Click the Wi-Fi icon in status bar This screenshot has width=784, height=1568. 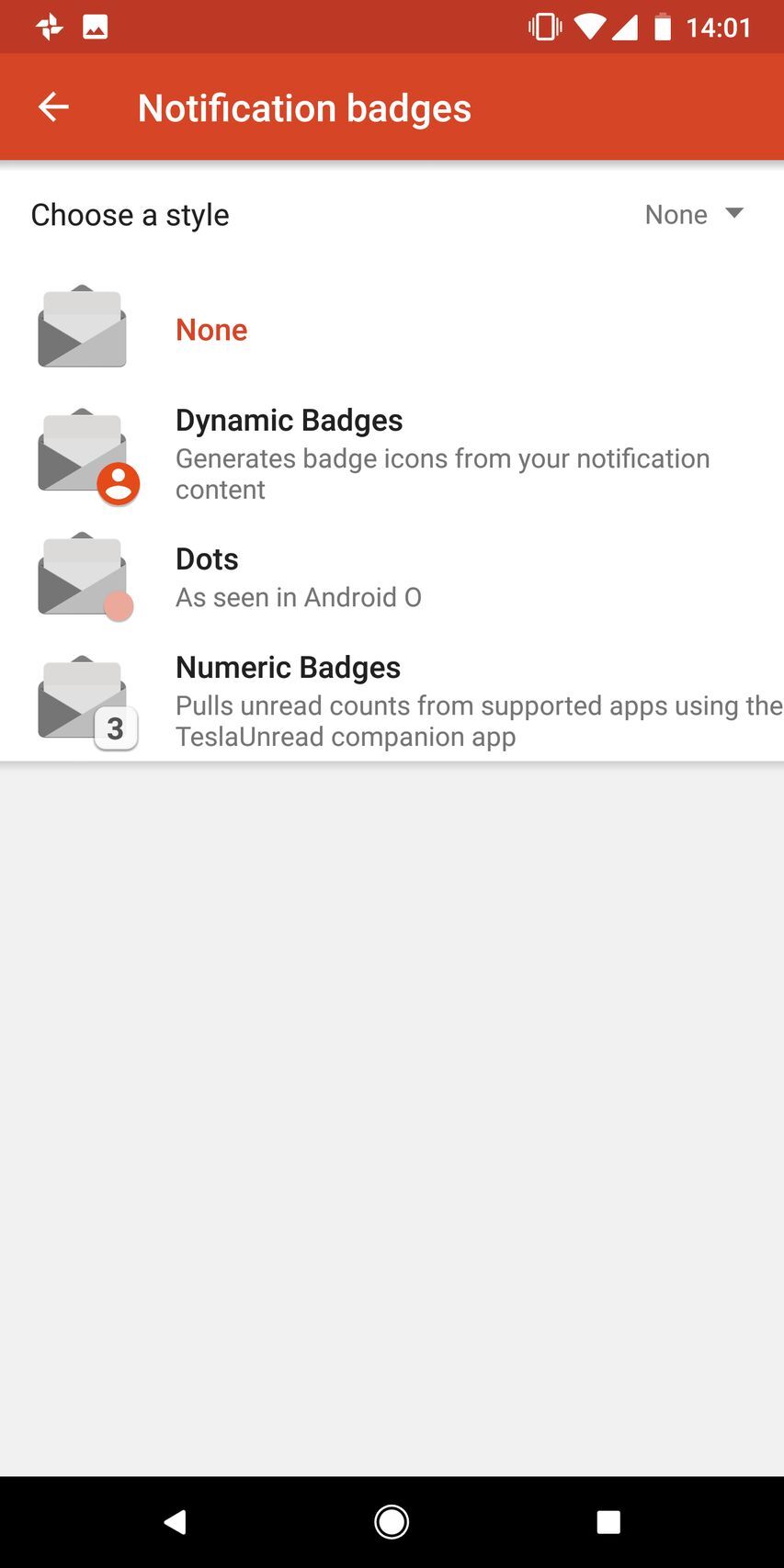pos(593,27)
